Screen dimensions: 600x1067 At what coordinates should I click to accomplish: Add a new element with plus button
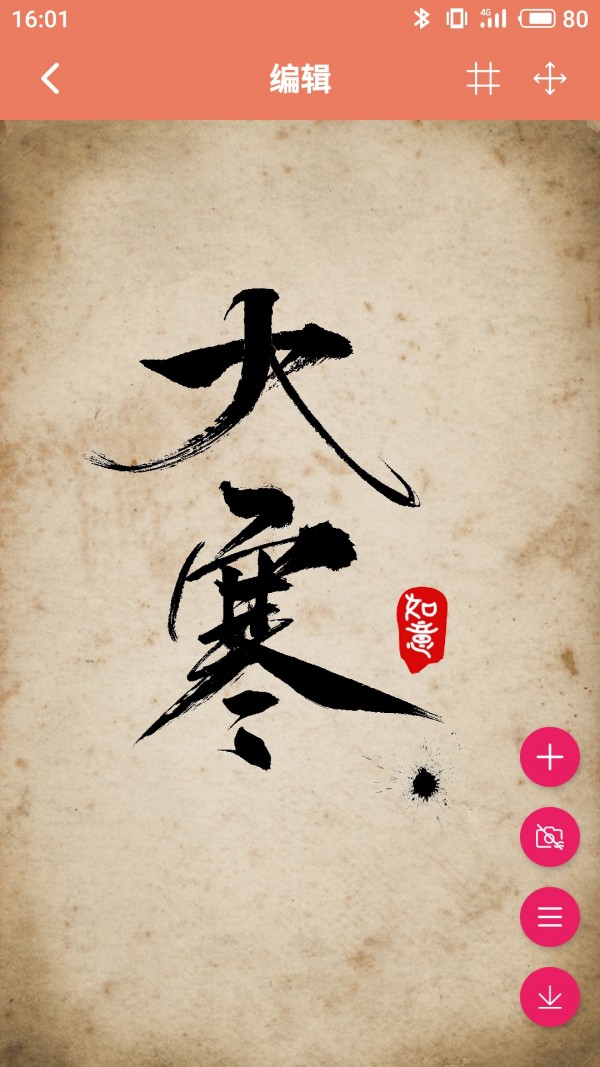coord(550,757)
